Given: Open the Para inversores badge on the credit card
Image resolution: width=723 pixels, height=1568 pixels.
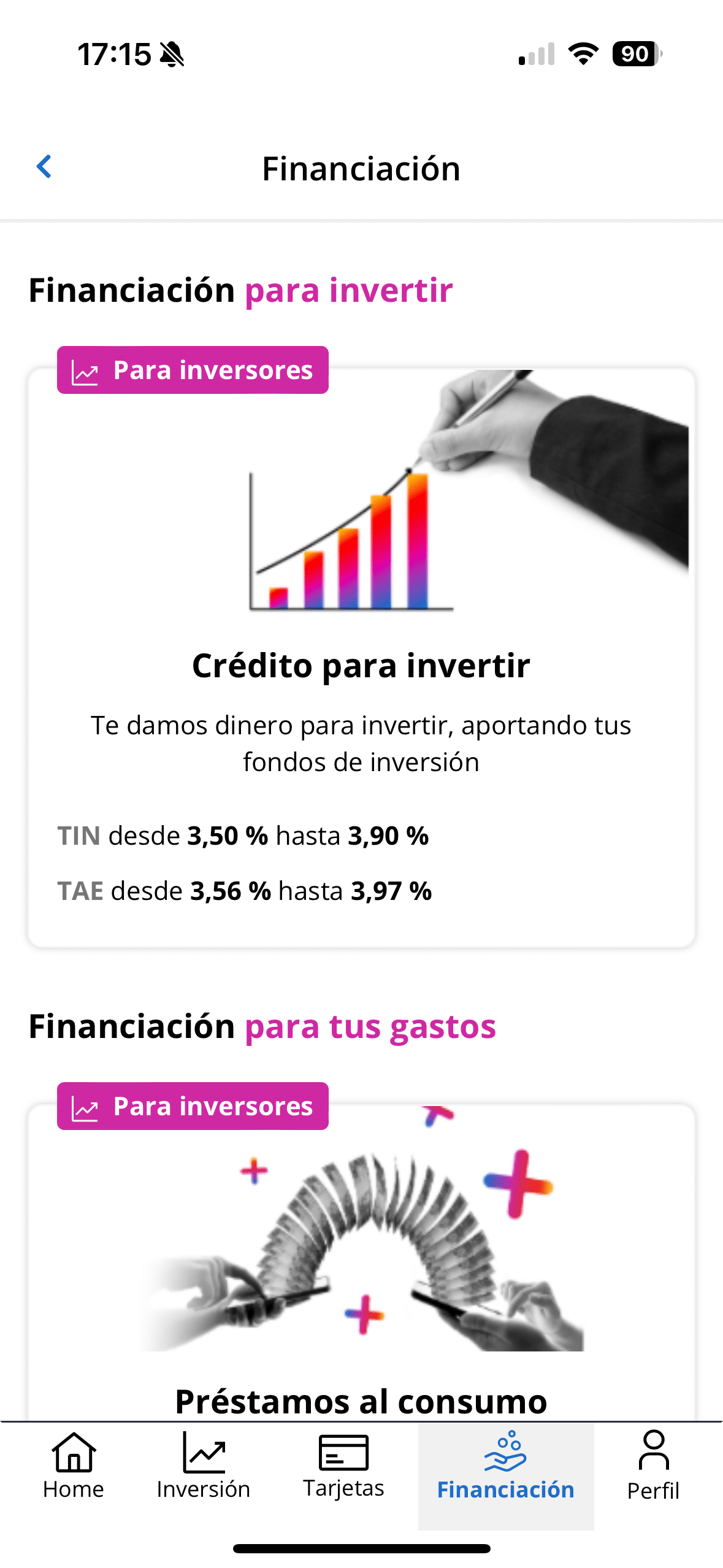Looking at the screenshot, I should (x=191, y=371).
